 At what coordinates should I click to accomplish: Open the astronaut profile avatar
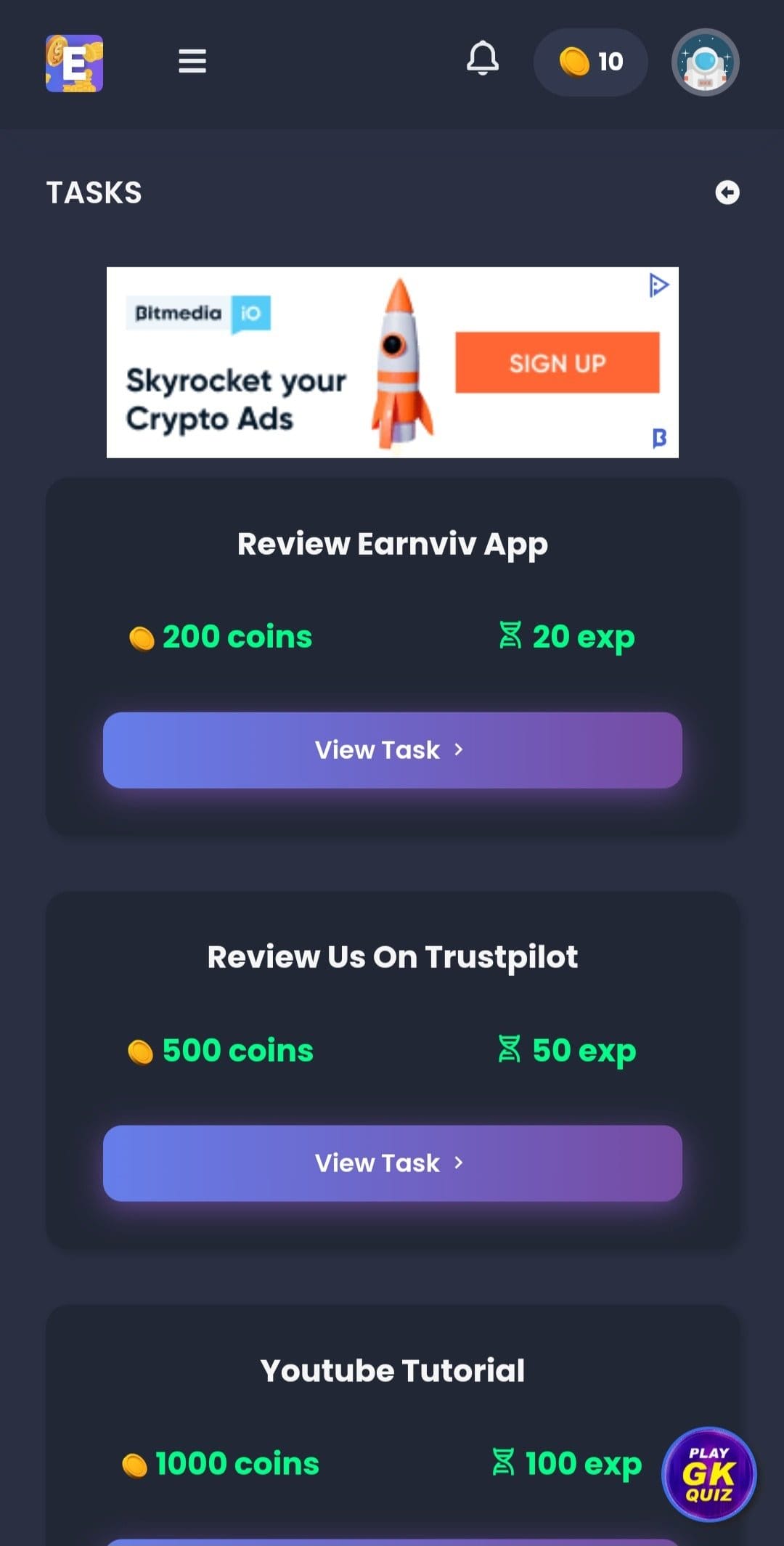coord(705,62)
